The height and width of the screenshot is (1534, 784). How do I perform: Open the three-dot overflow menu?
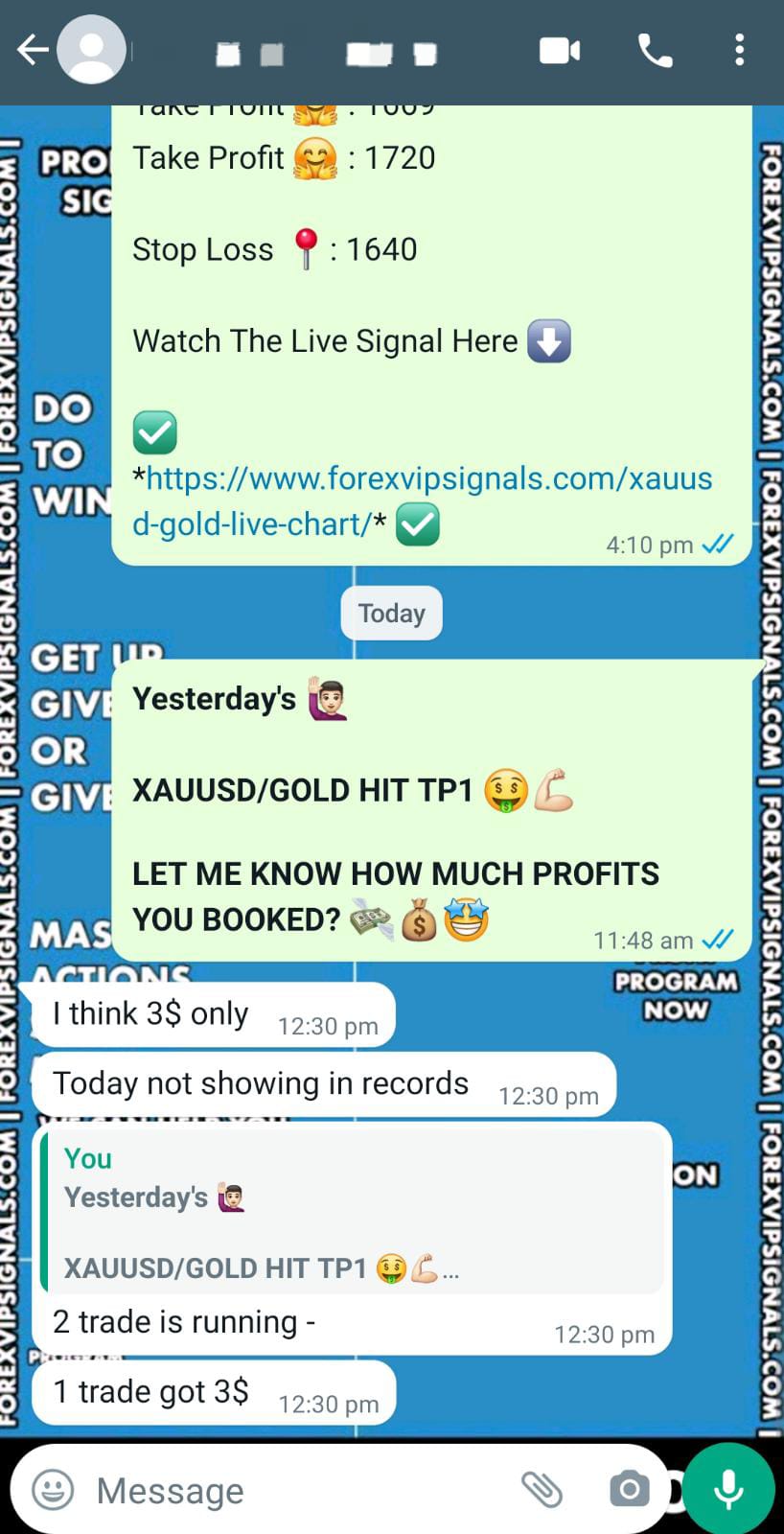(x=739, y=50)
